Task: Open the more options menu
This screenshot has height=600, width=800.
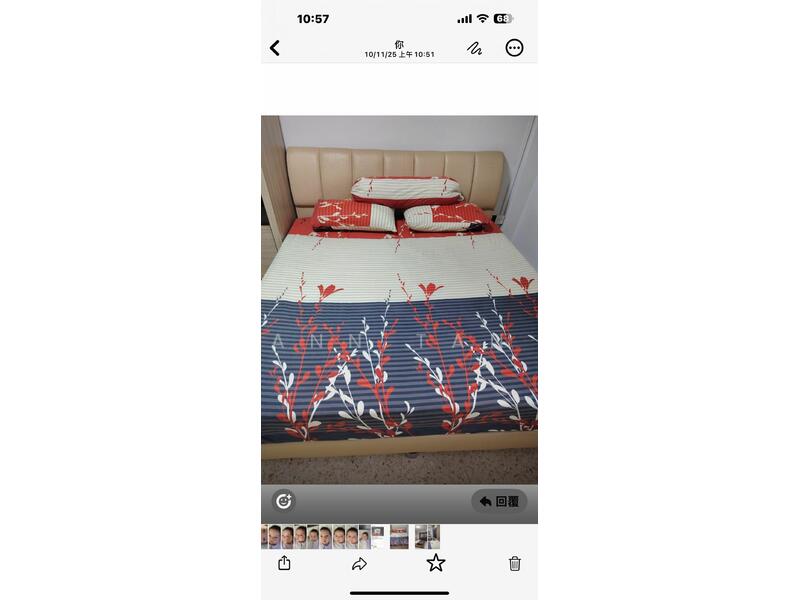Action: 514,48
